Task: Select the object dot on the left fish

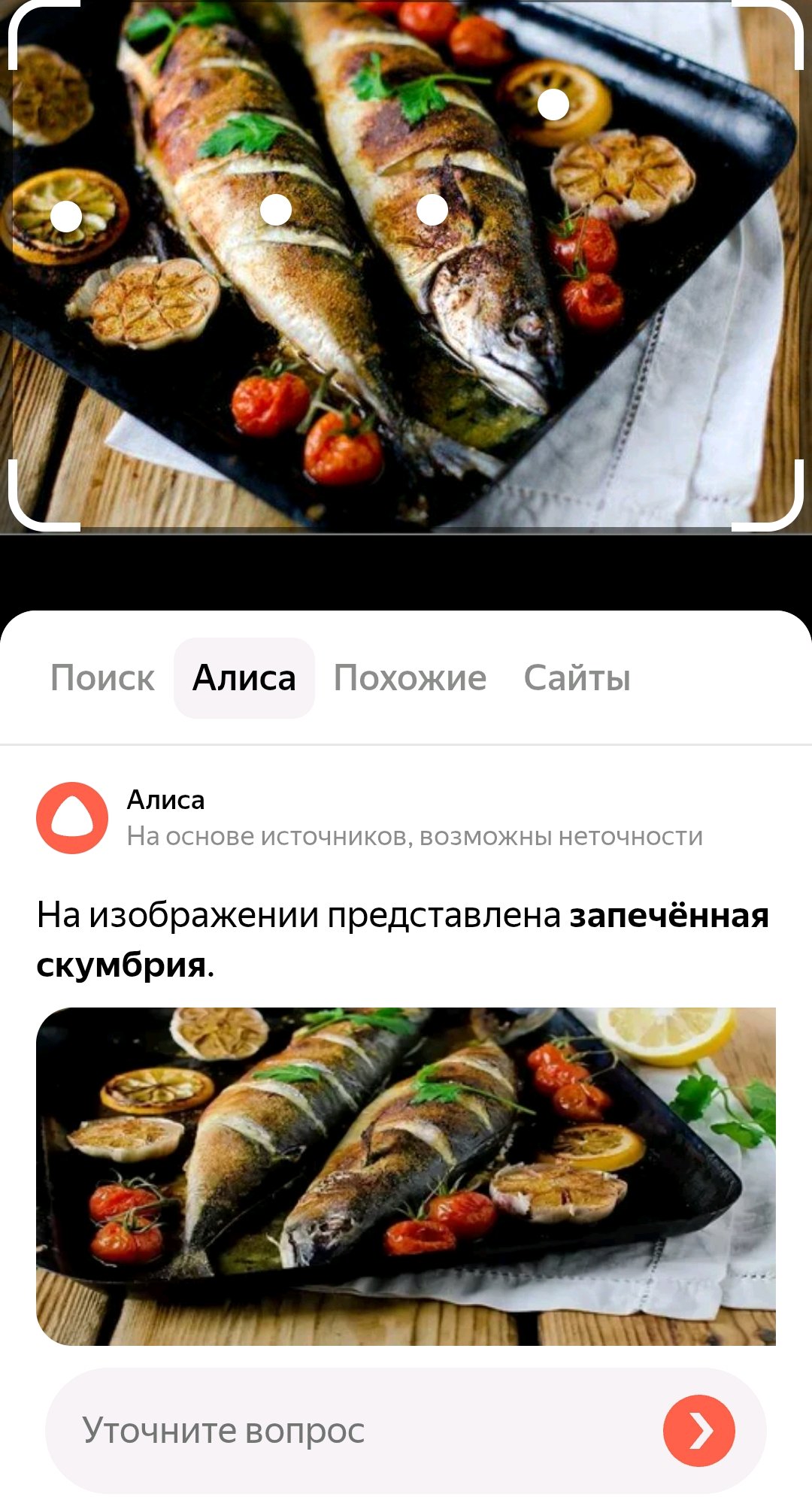Action: click(x=276, y=210)
